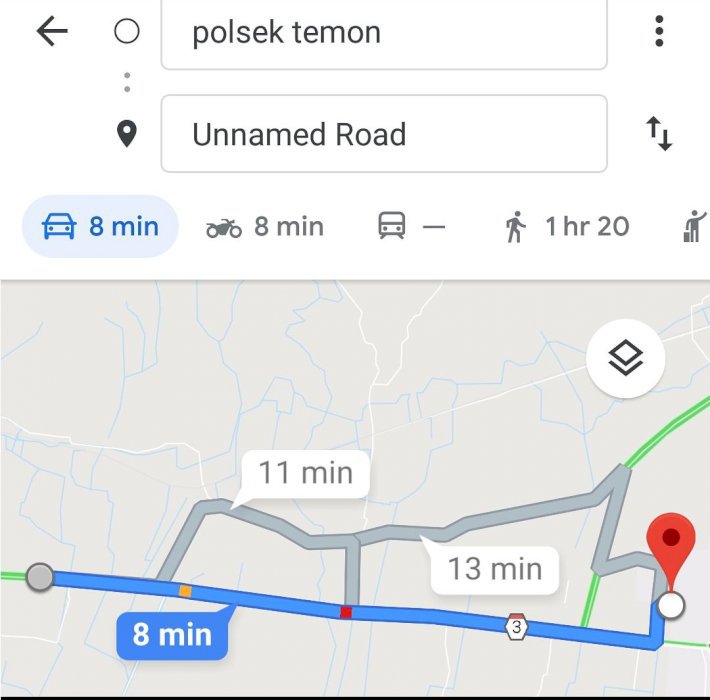Choose the 13 min alternate route
This screenshot has width=710, height=700.
[x=494, y=568]
